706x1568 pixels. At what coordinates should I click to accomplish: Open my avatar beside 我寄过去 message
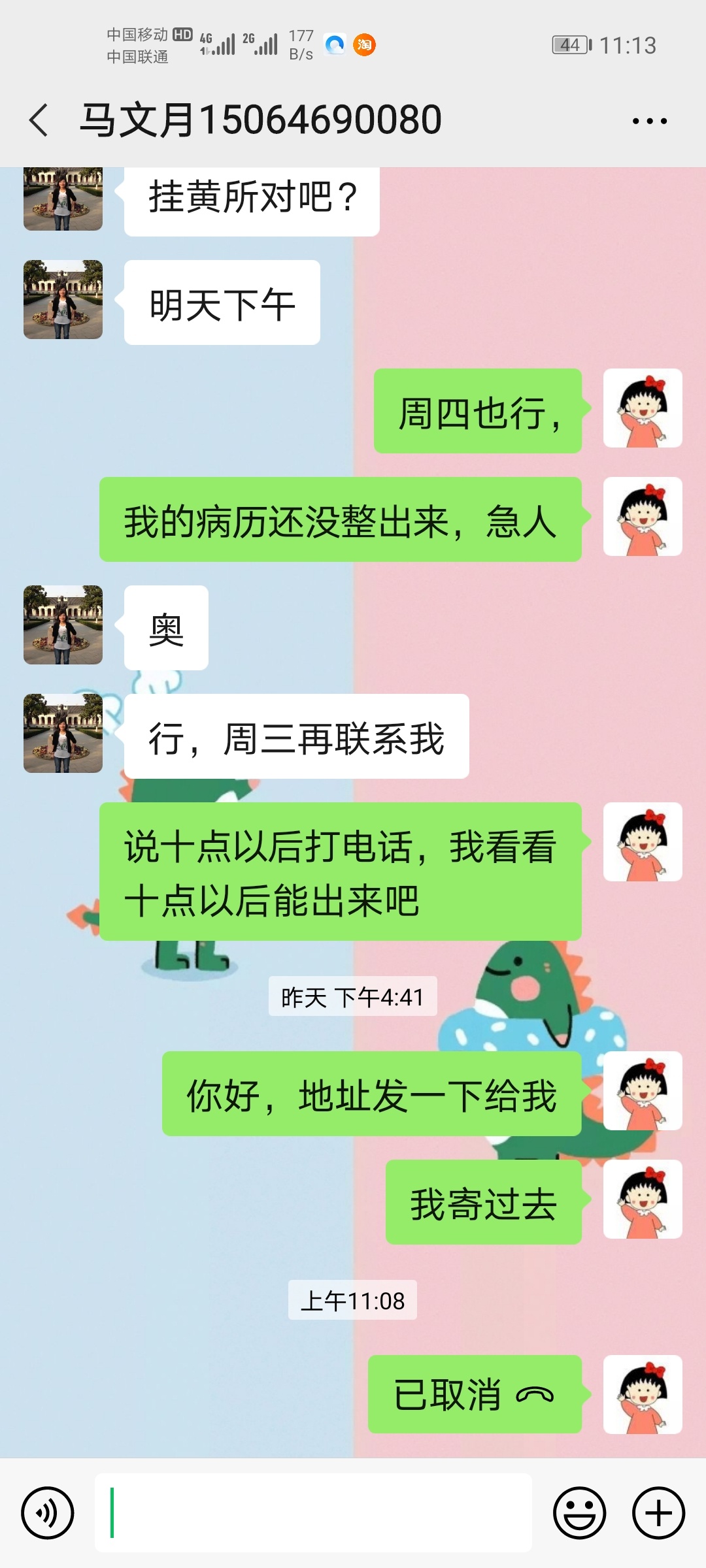coord(643,1200)
